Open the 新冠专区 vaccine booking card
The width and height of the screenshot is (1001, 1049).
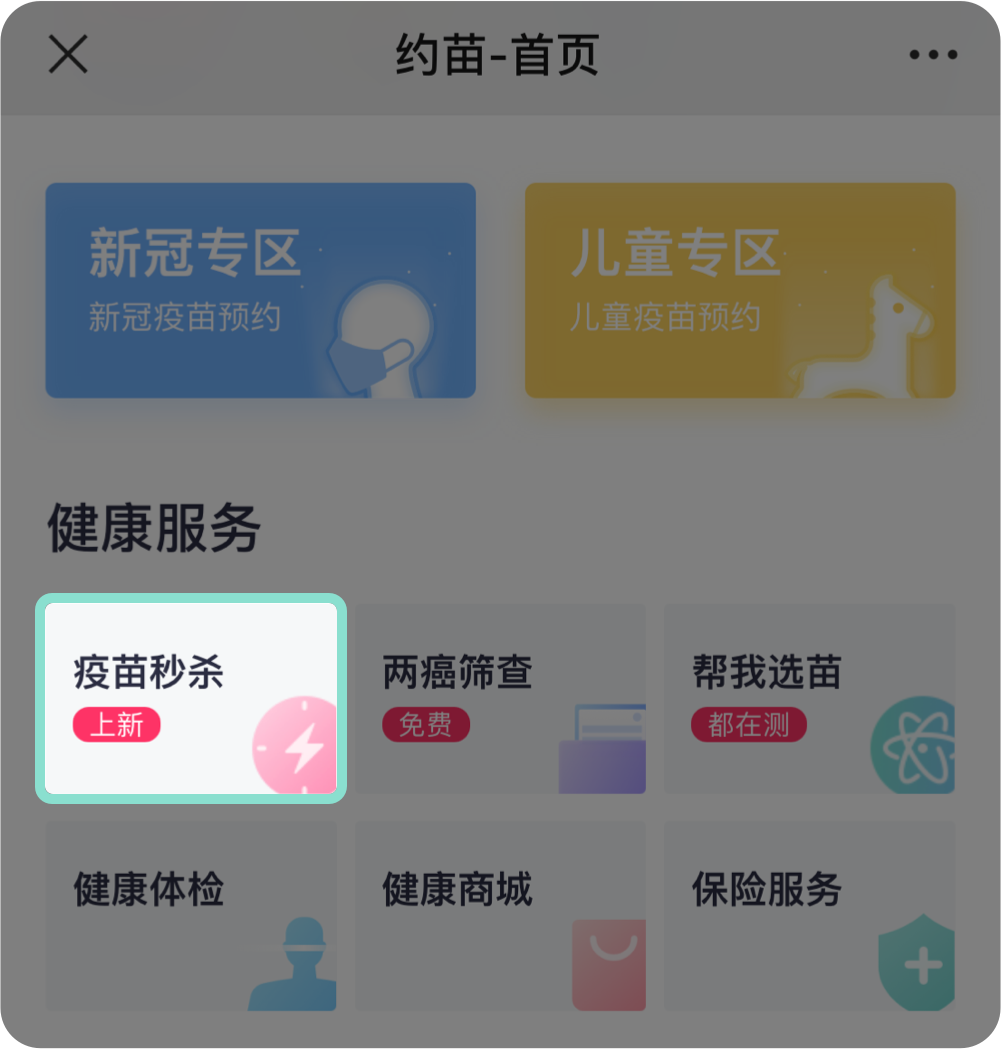[x=260, y=290]
